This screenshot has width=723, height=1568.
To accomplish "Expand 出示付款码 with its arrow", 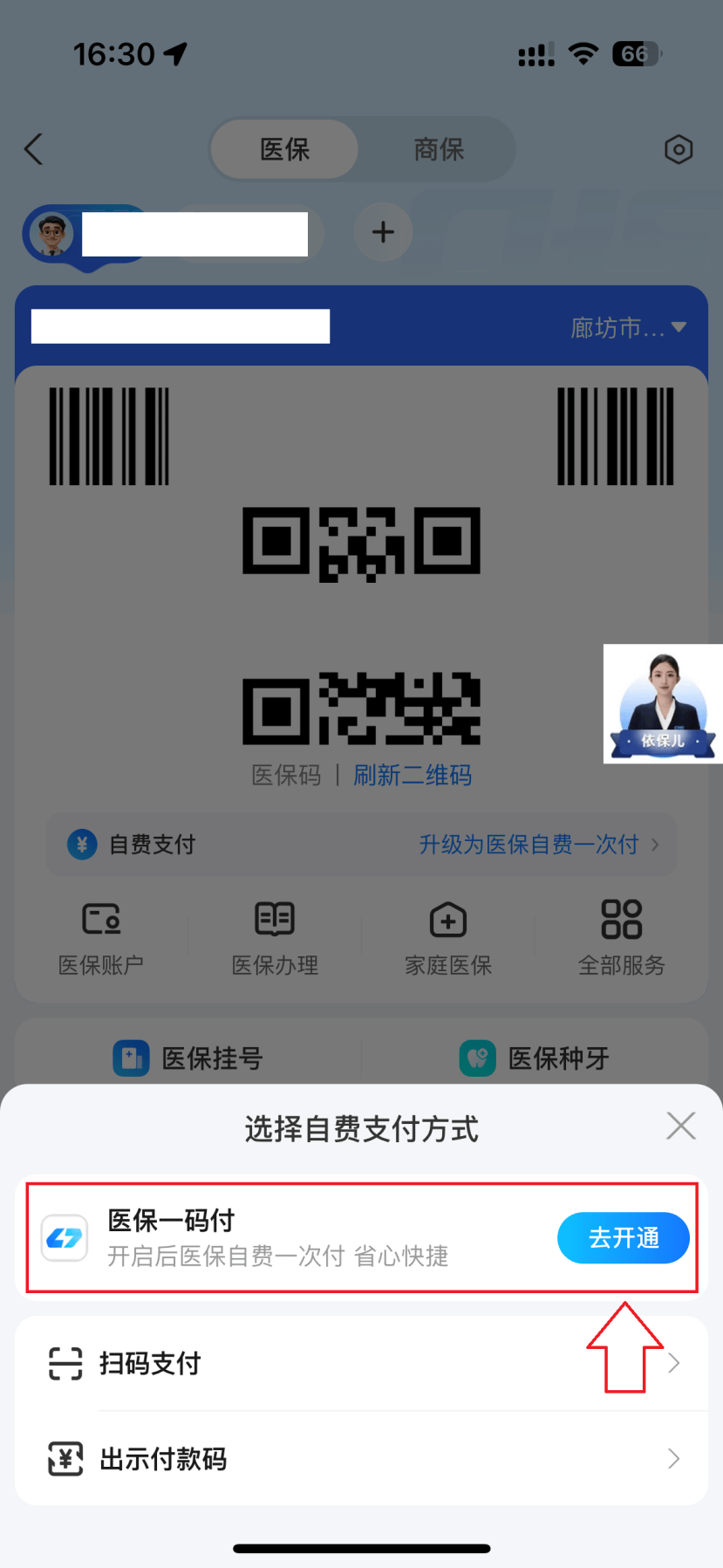I will click(672, 1459).
